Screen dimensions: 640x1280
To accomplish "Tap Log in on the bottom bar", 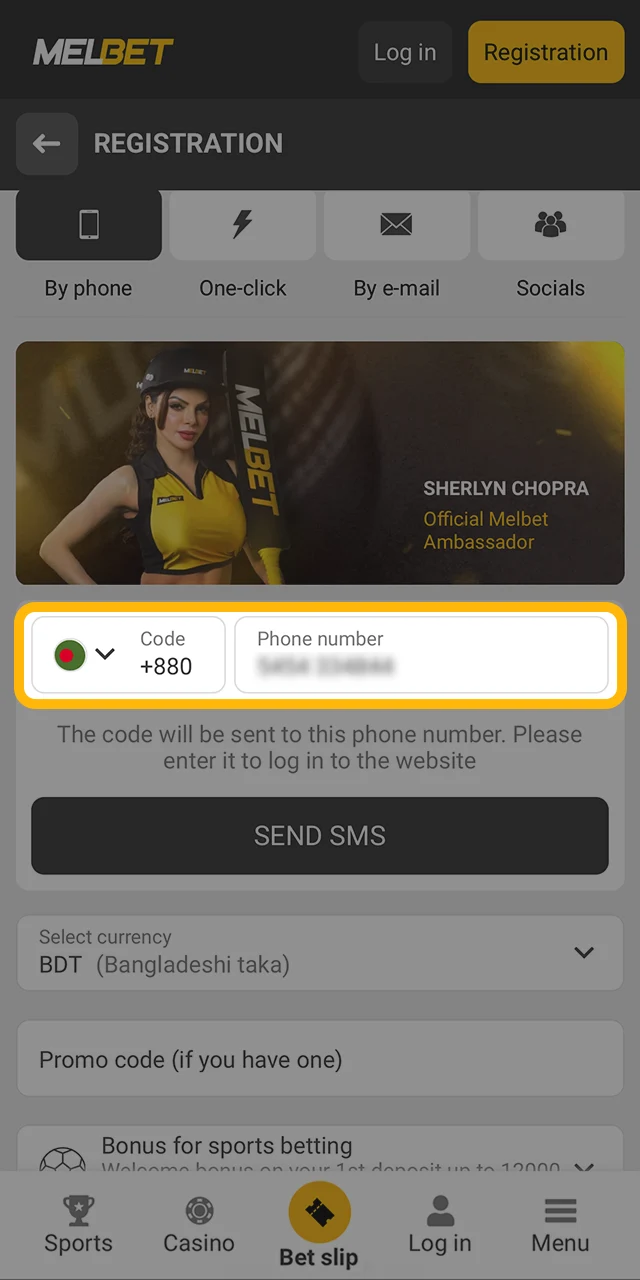I will pos(439,1225).
